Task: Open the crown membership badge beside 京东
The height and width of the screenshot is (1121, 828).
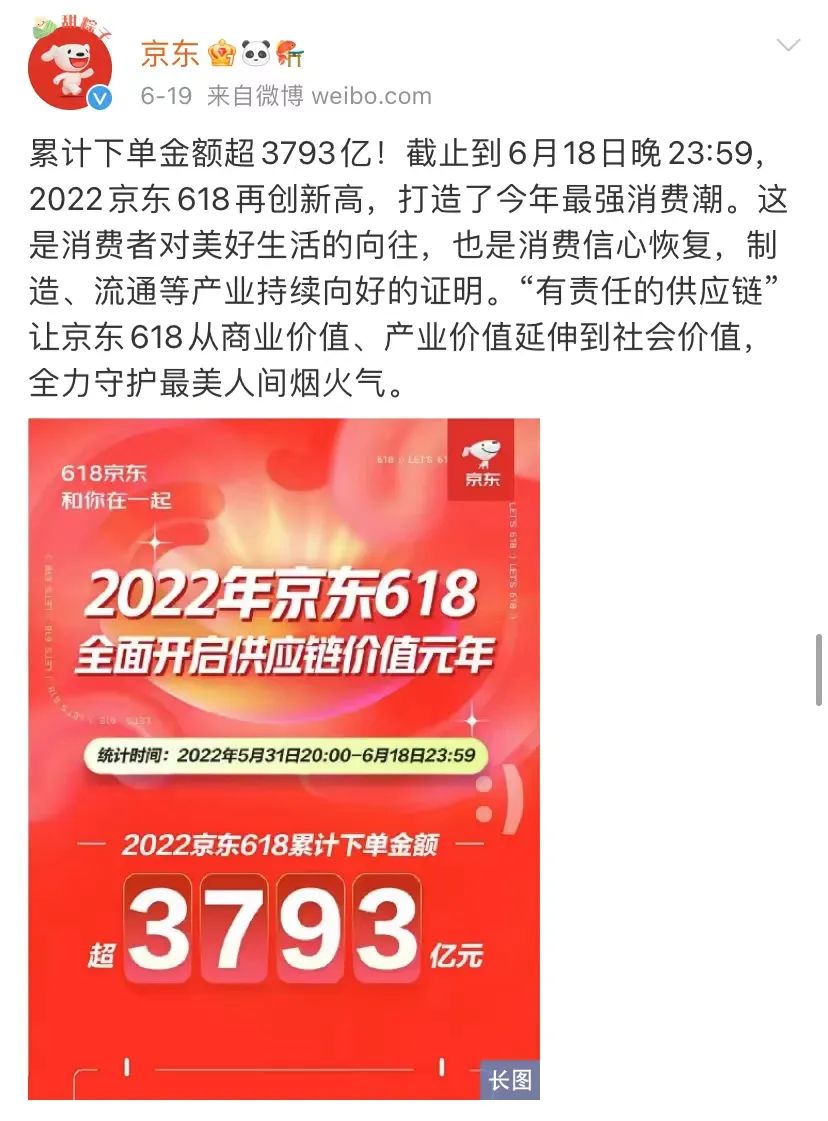Action: 222,57
